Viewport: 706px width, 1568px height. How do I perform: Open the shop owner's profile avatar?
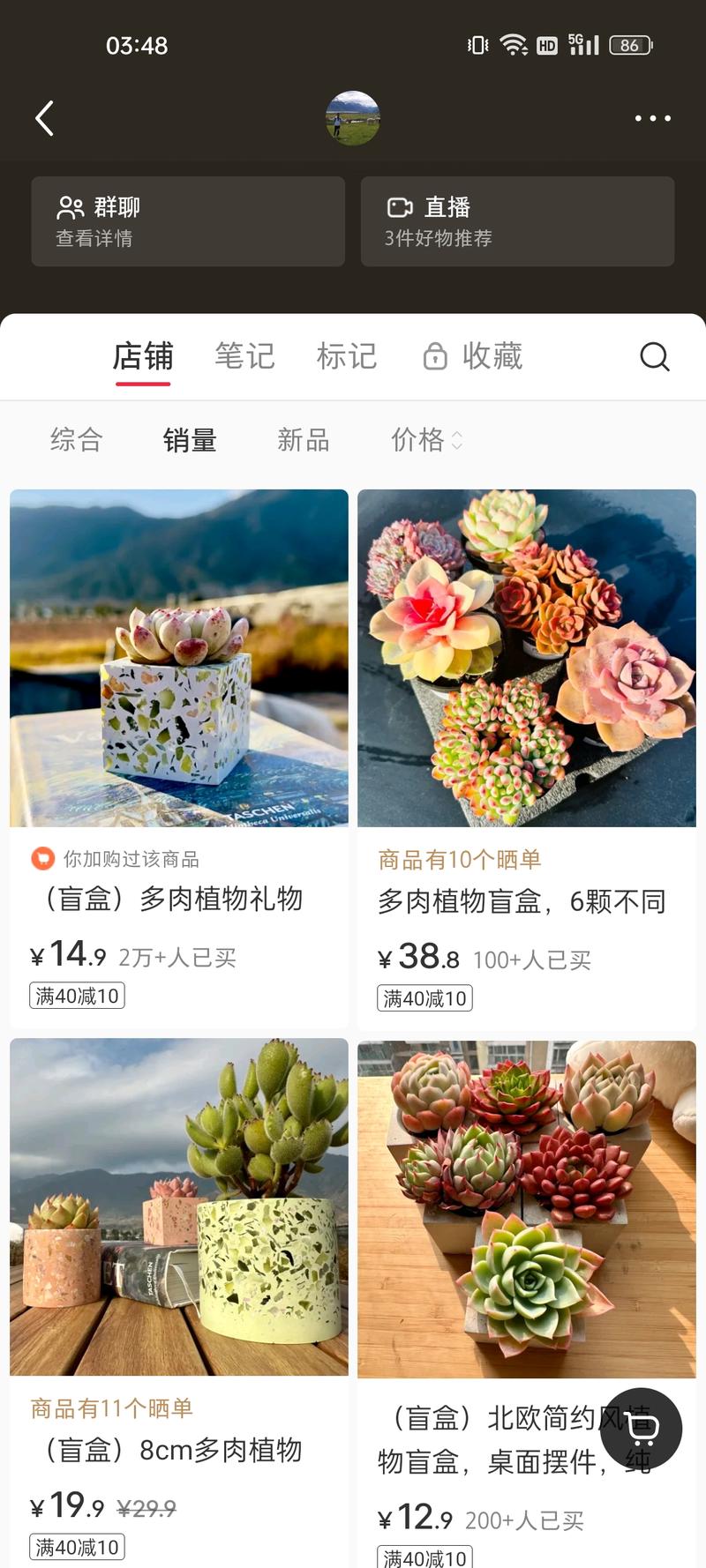(352, 117)
